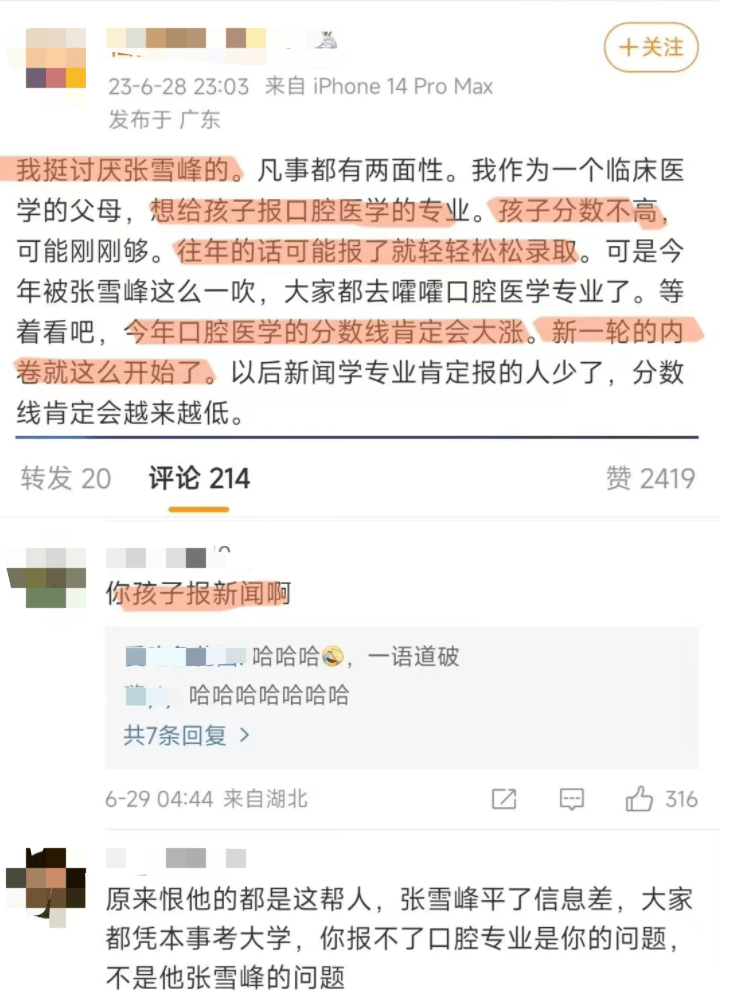746x998 pixels.
Task: Open the 赞 2419 likes tab
Action: coord(650,478)
